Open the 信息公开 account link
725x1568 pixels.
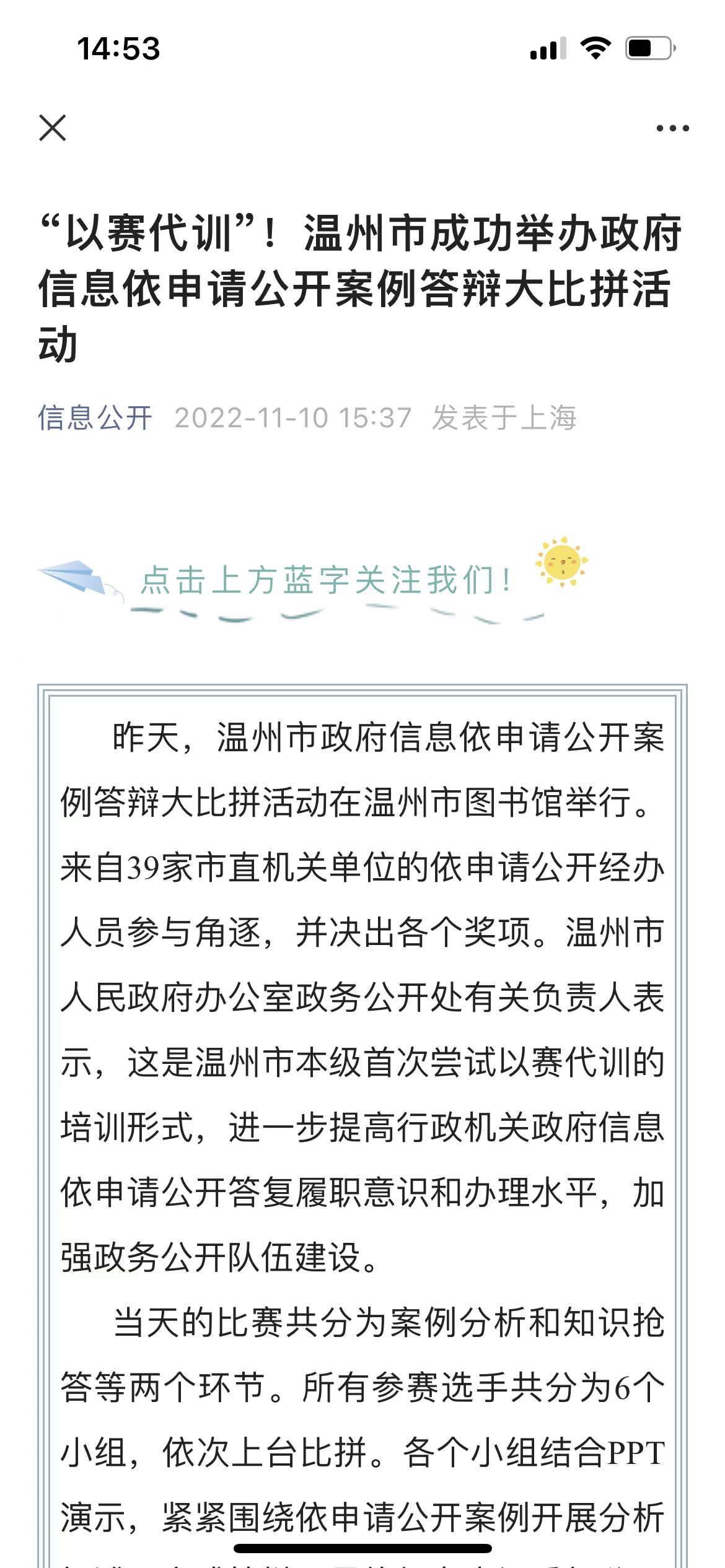click(x=95, y=417)
